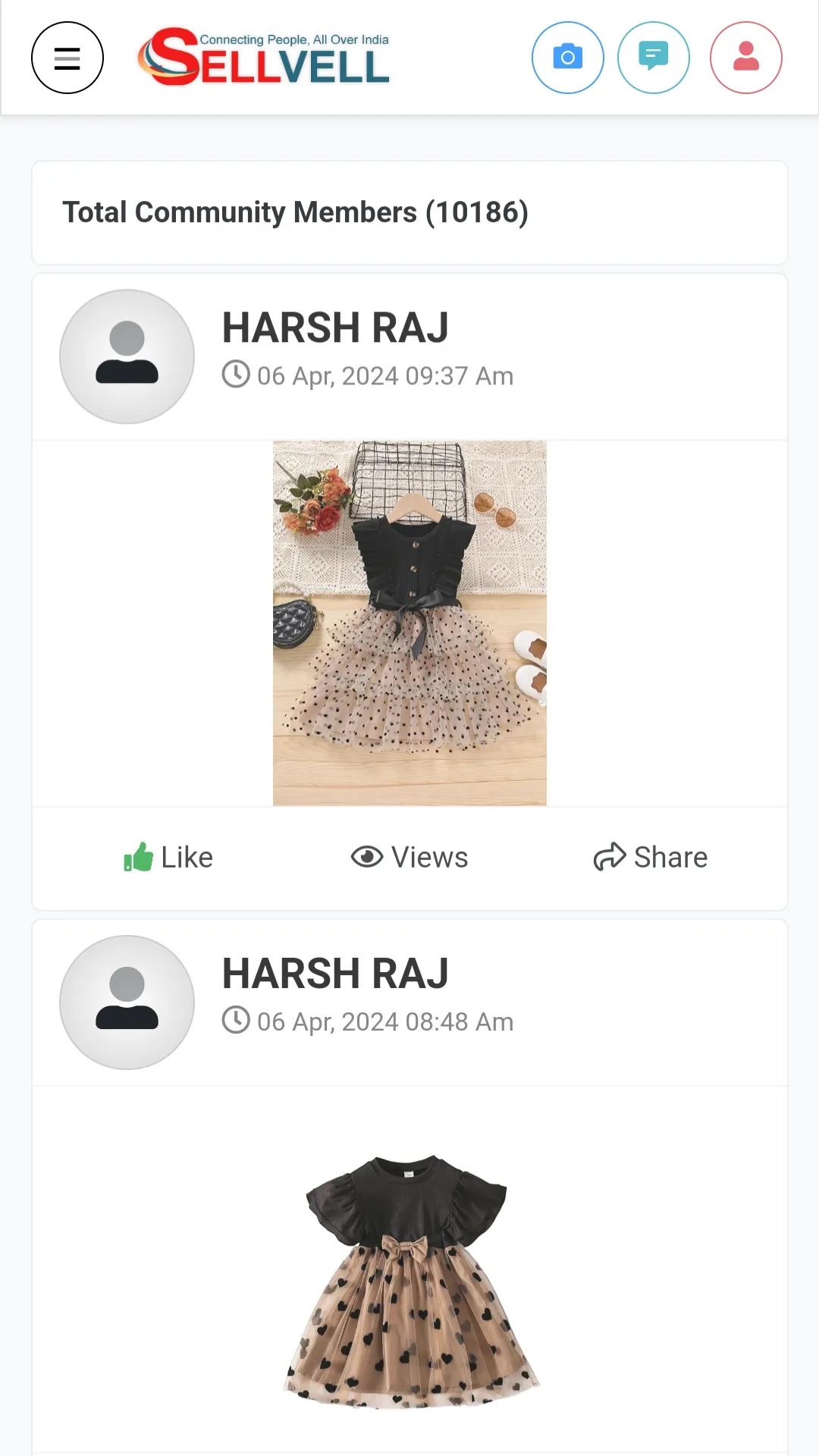Image resolution: width=819 pixels, height=1456 pixels.
Task: Open the hamburger navigation menu
Action: pos(67,58)
